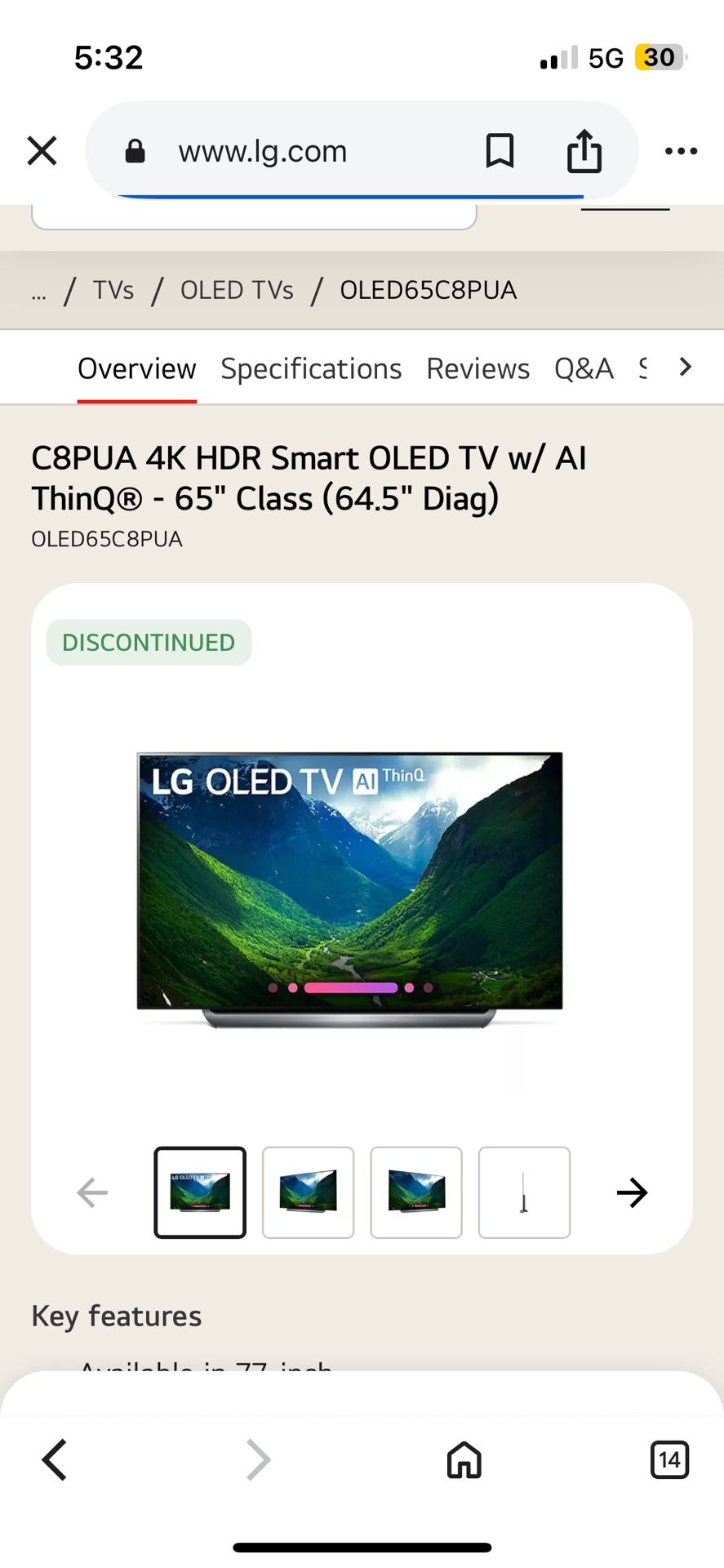Click the forward navigation arrow
724x1568 pixels.
click(258, 1460)
